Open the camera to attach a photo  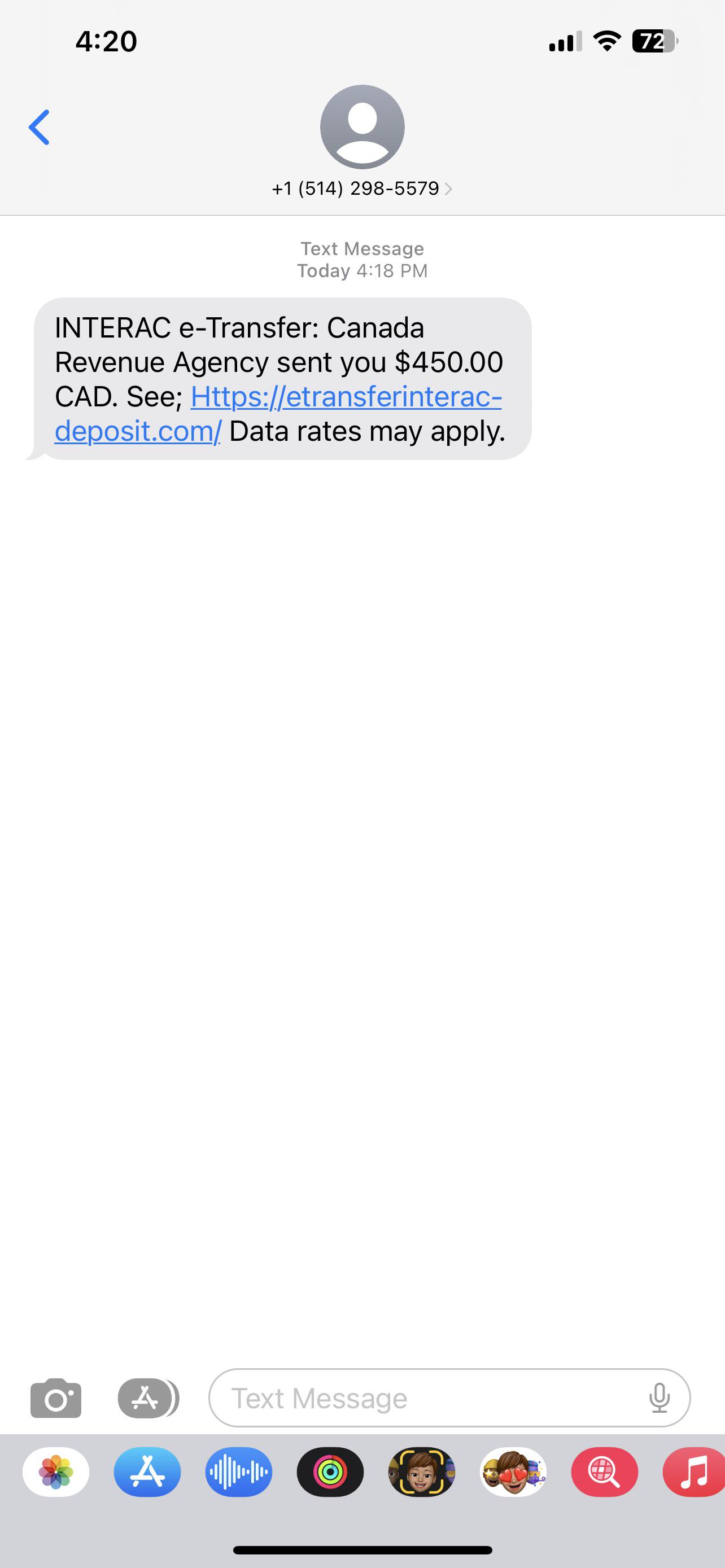[55, 1398]
